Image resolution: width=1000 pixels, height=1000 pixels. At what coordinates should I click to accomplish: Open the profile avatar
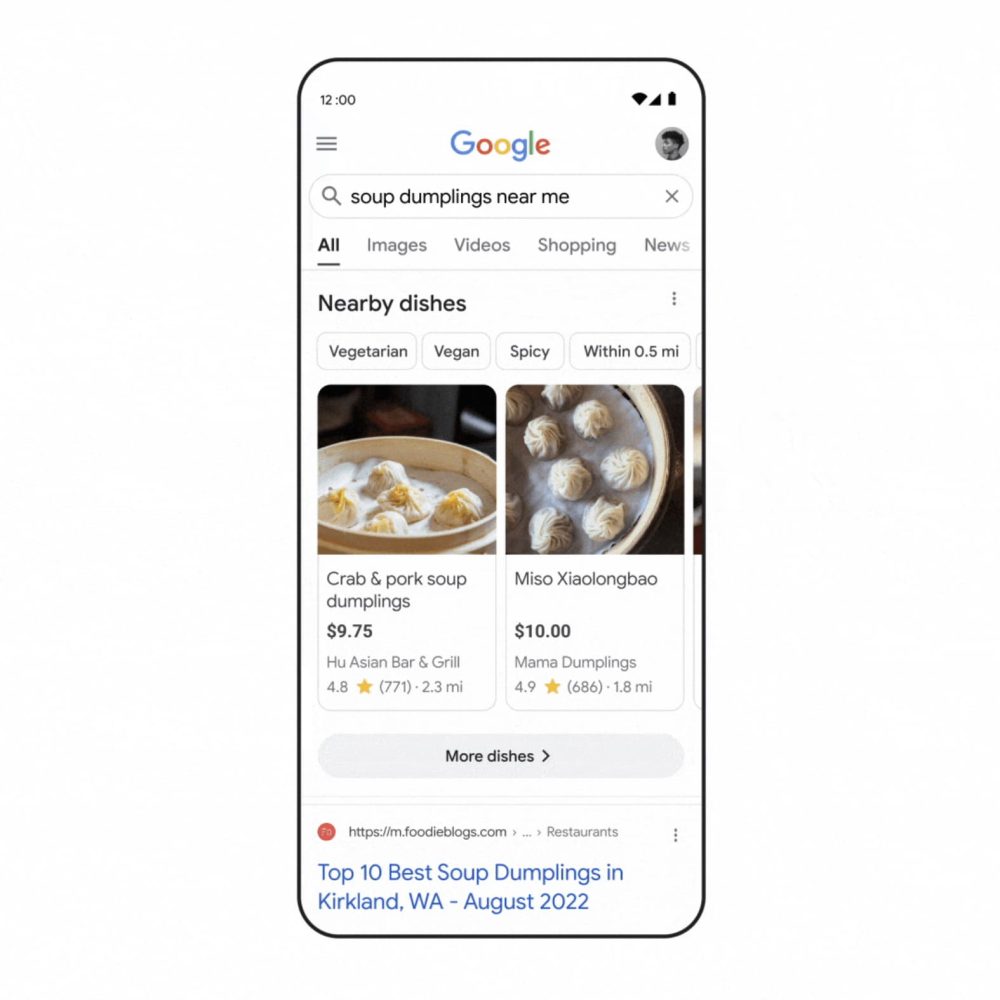coord(671,144)
